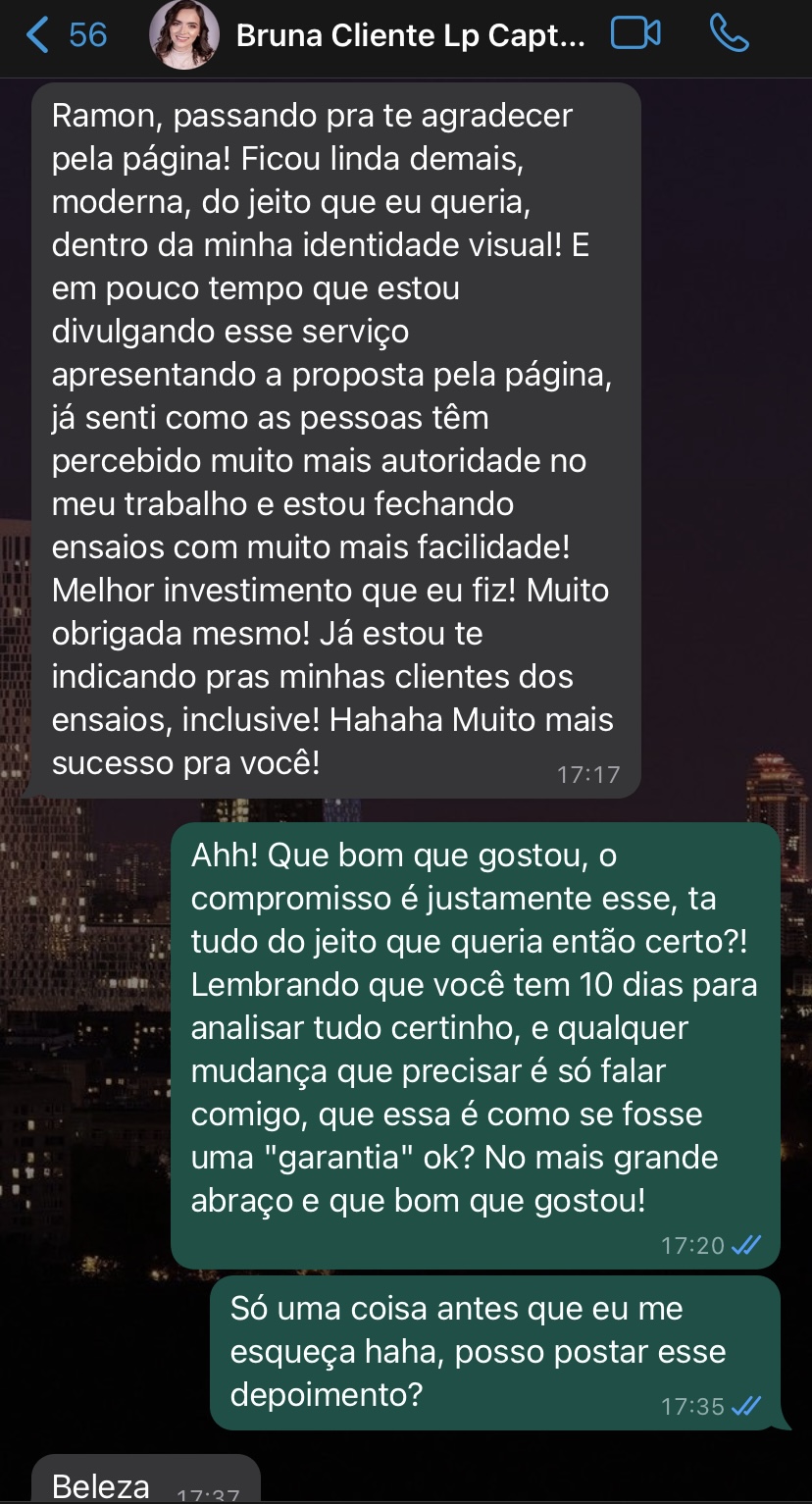Open contact info for Bruna Cliente Lp
The height and width of the screenshot is (1504, 812).
click(x=410, y=36)
